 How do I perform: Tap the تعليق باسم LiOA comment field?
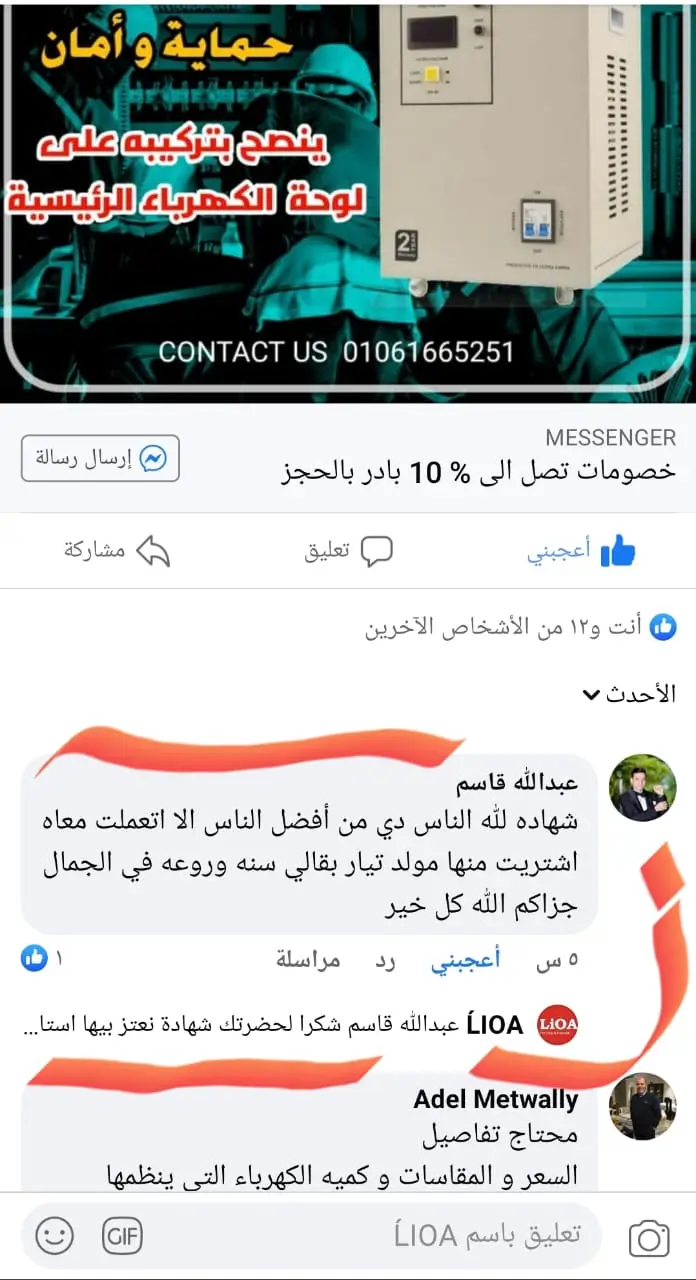480,1236
